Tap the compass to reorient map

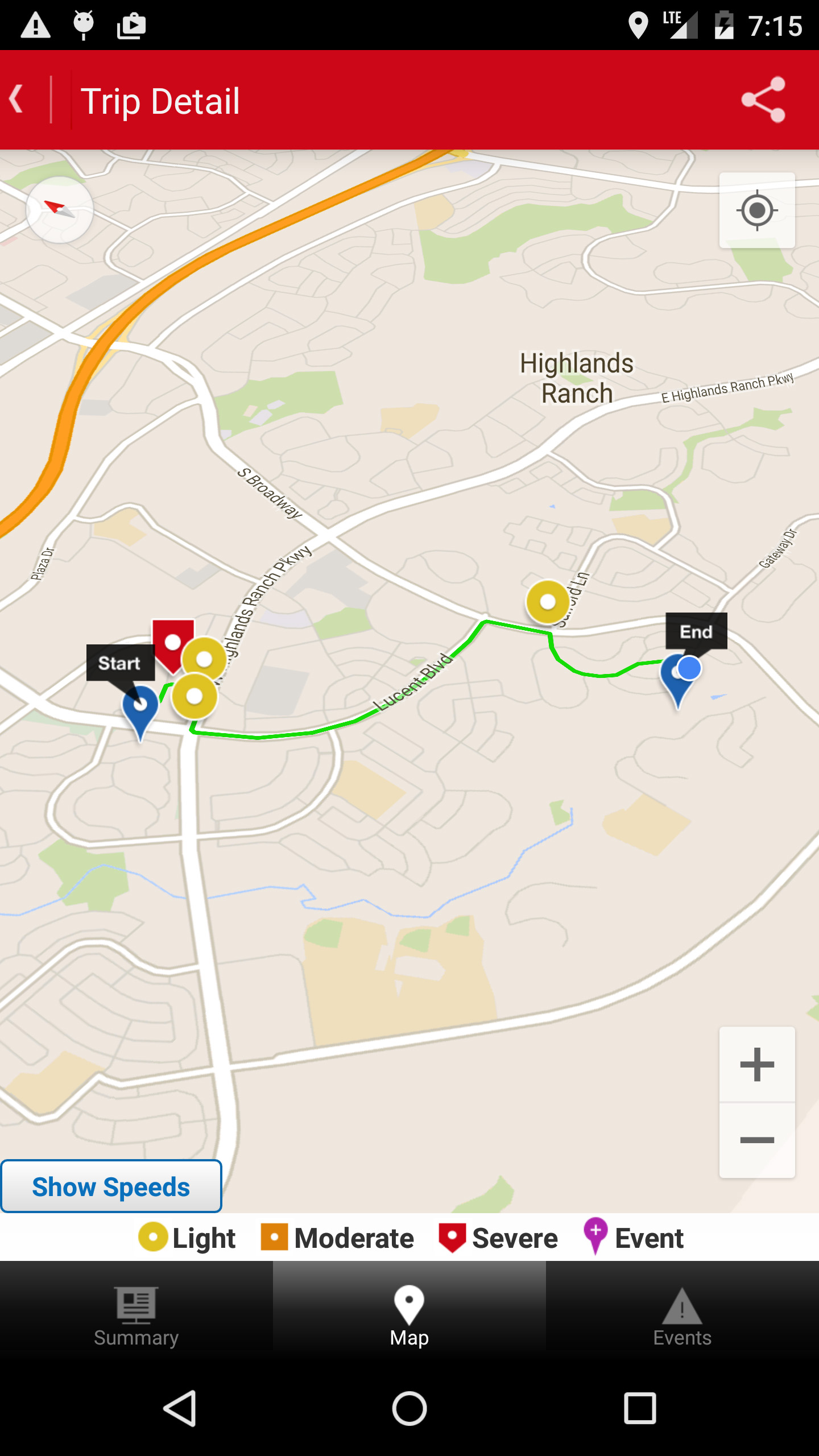pyautogui.click(x=59, y=210)
